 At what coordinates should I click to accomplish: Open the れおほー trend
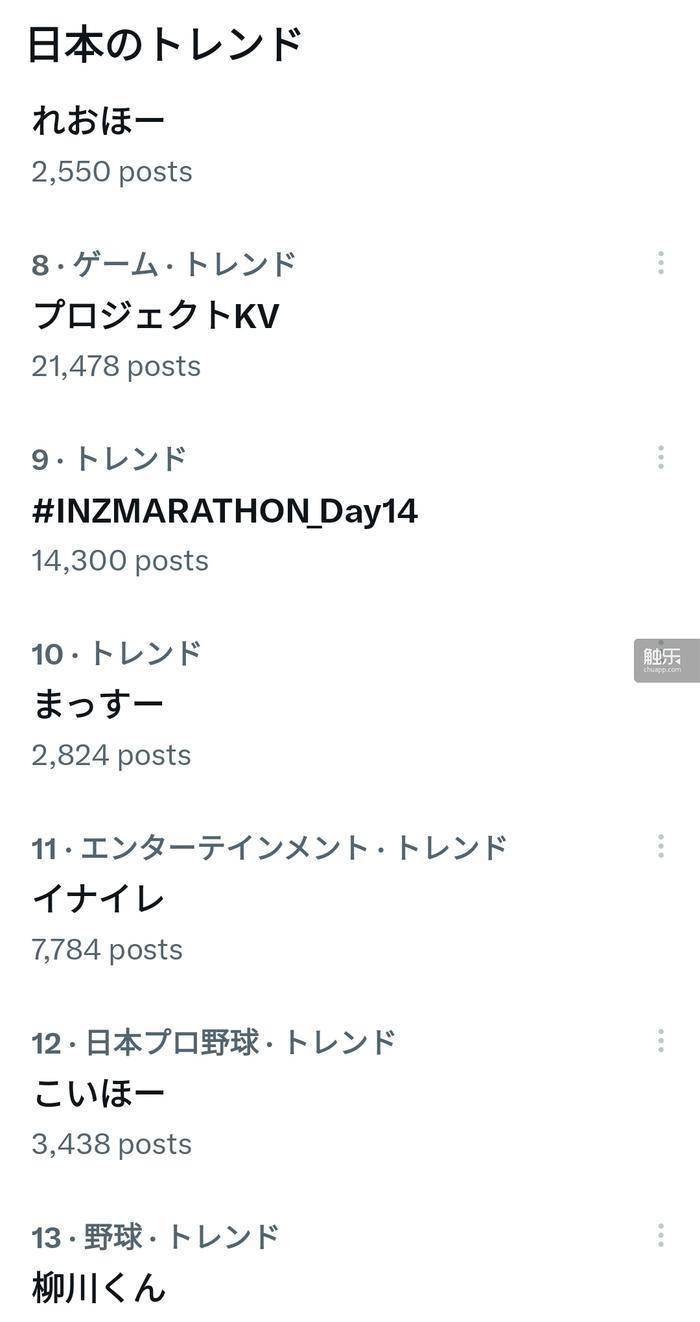[x=98, y=122]
